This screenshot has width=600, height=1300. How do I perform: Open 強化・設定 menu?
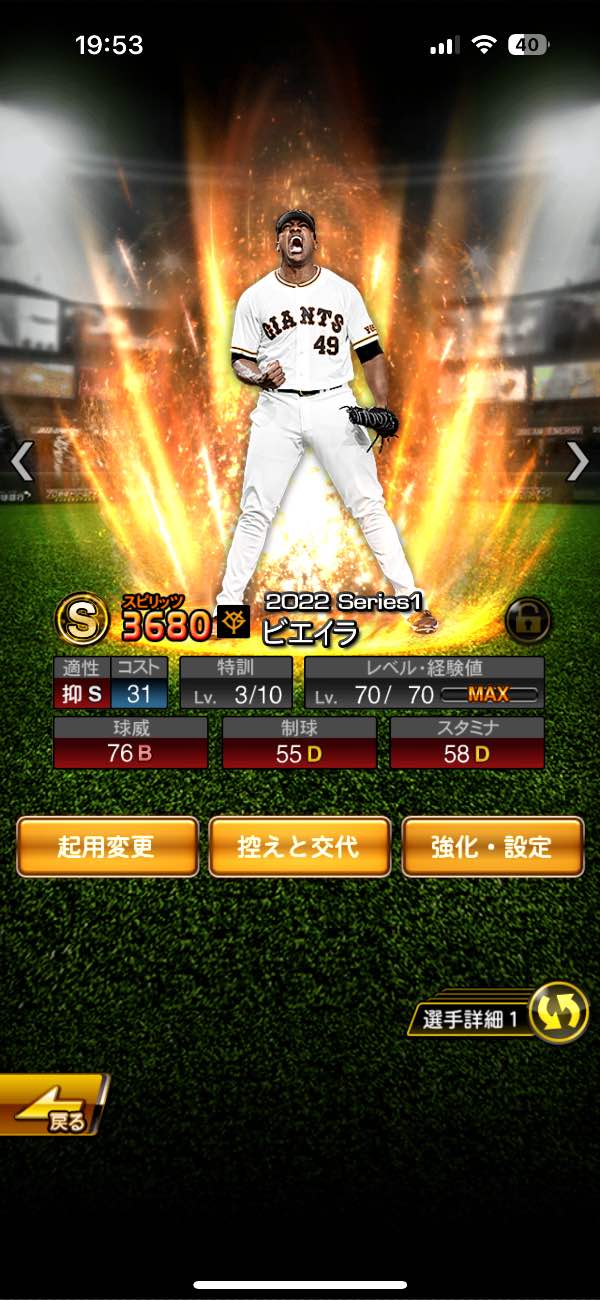492,847
